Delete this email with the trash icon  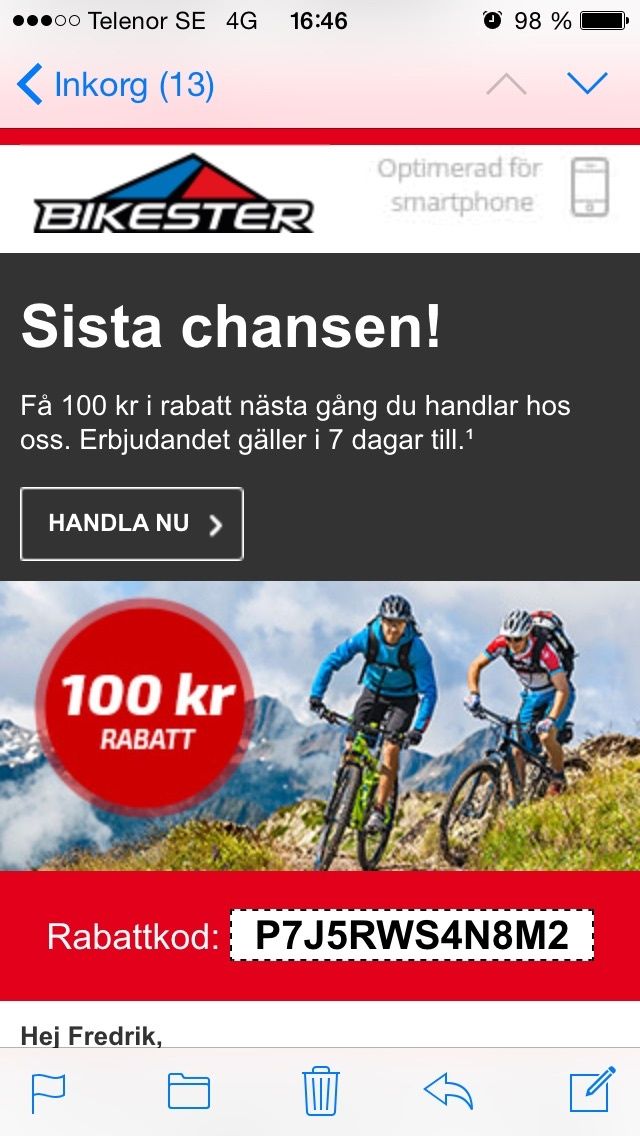320,1089
